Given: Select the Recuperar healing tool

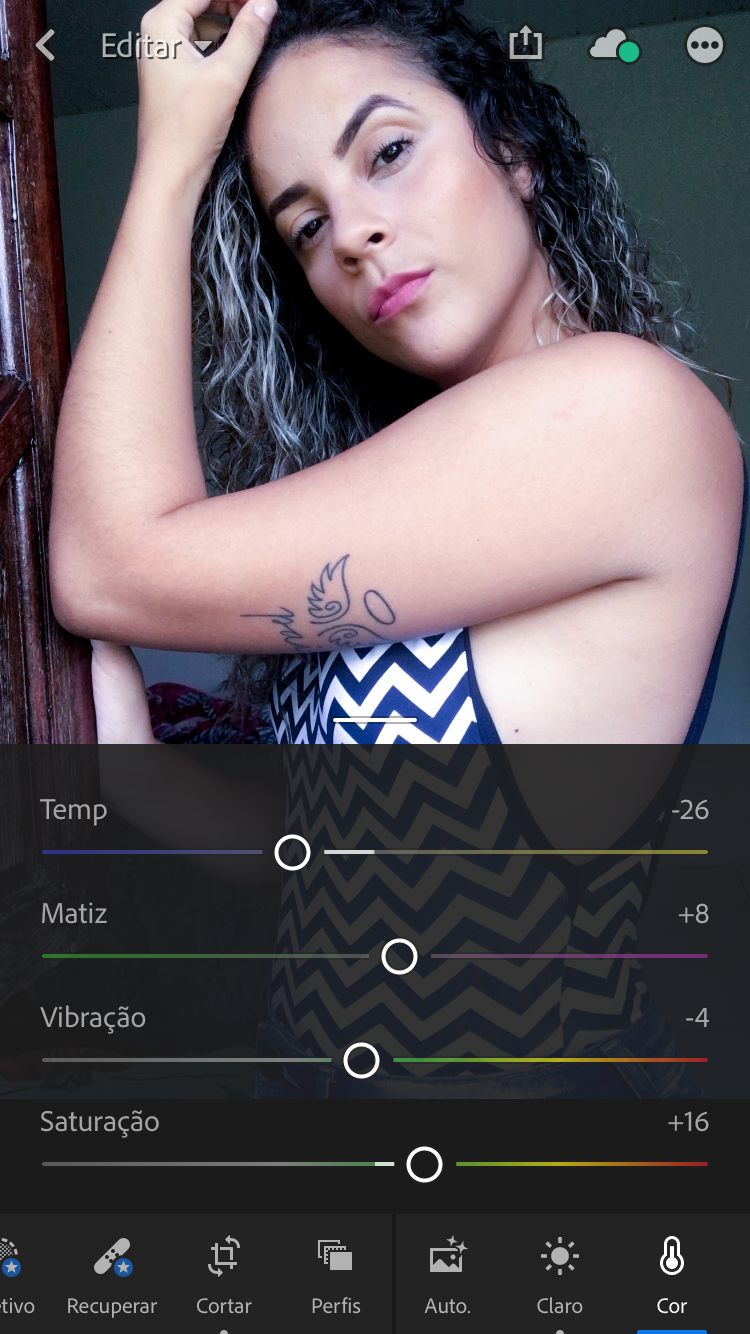Looking at the screenshot, I should click(x=112, y=1275).
